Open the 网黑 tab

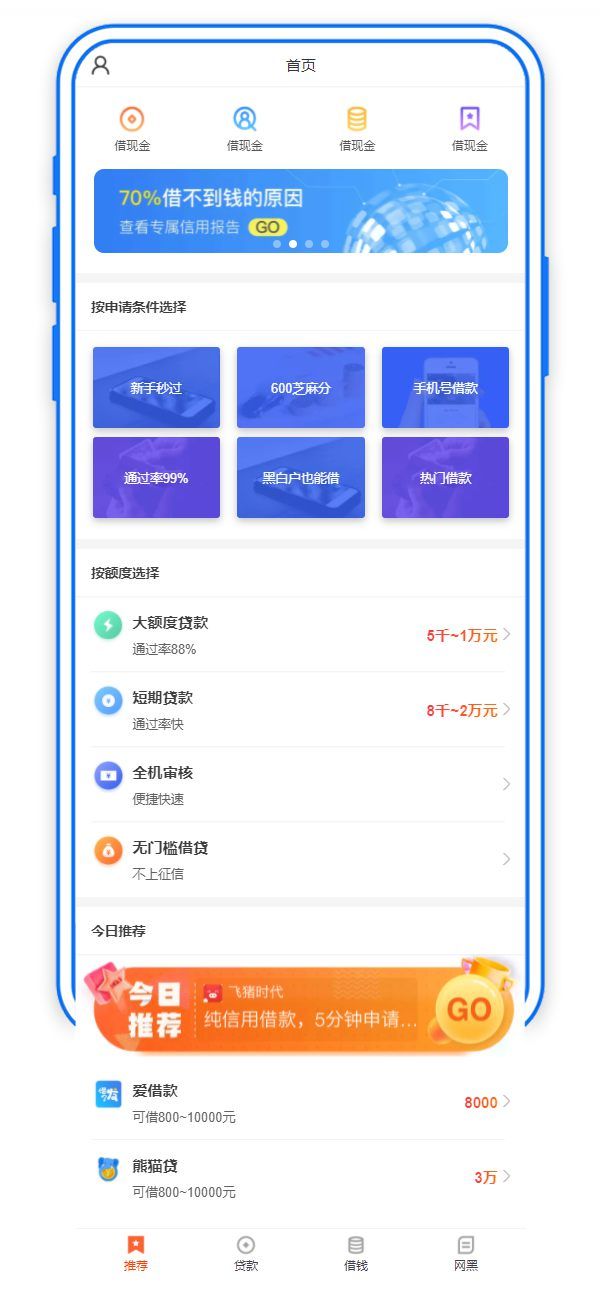click(466, 1253)
